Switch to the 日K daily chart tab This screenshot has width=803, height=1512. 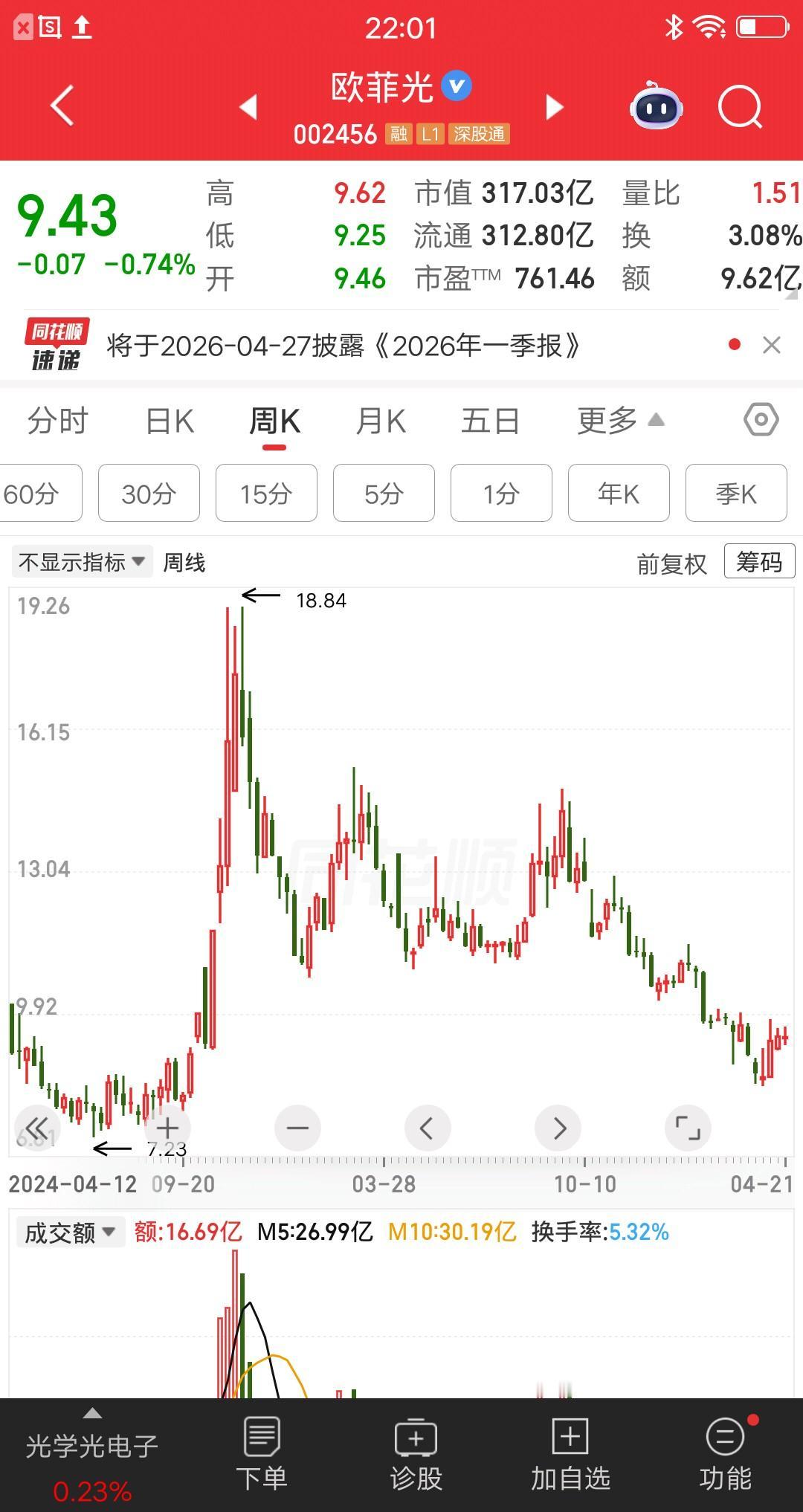[x=168, y=420]
